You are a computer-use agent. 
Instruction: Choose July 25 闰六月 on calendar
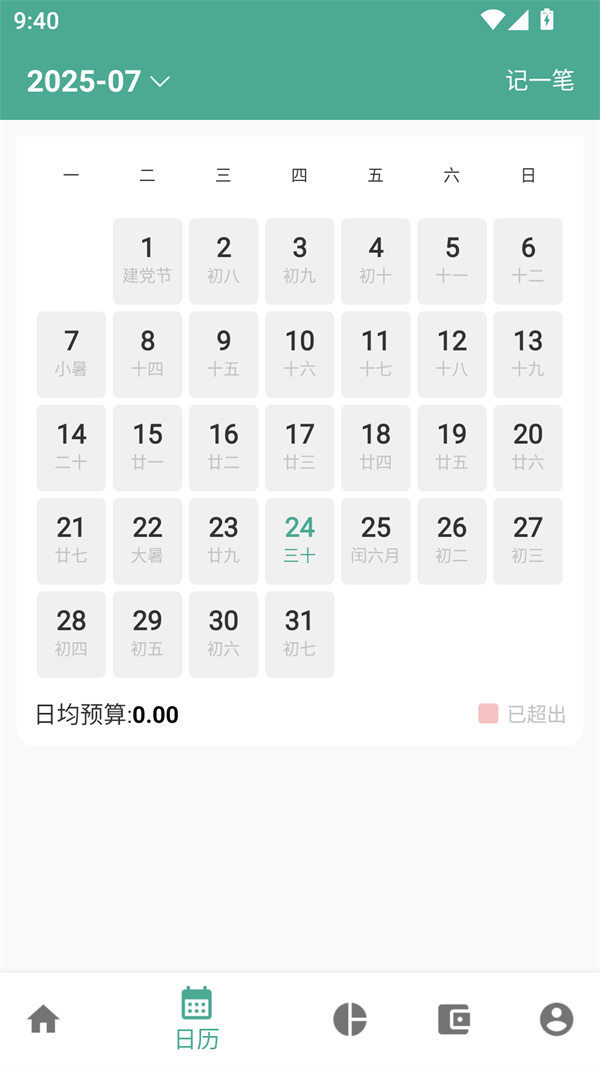[x=375, y=540]
